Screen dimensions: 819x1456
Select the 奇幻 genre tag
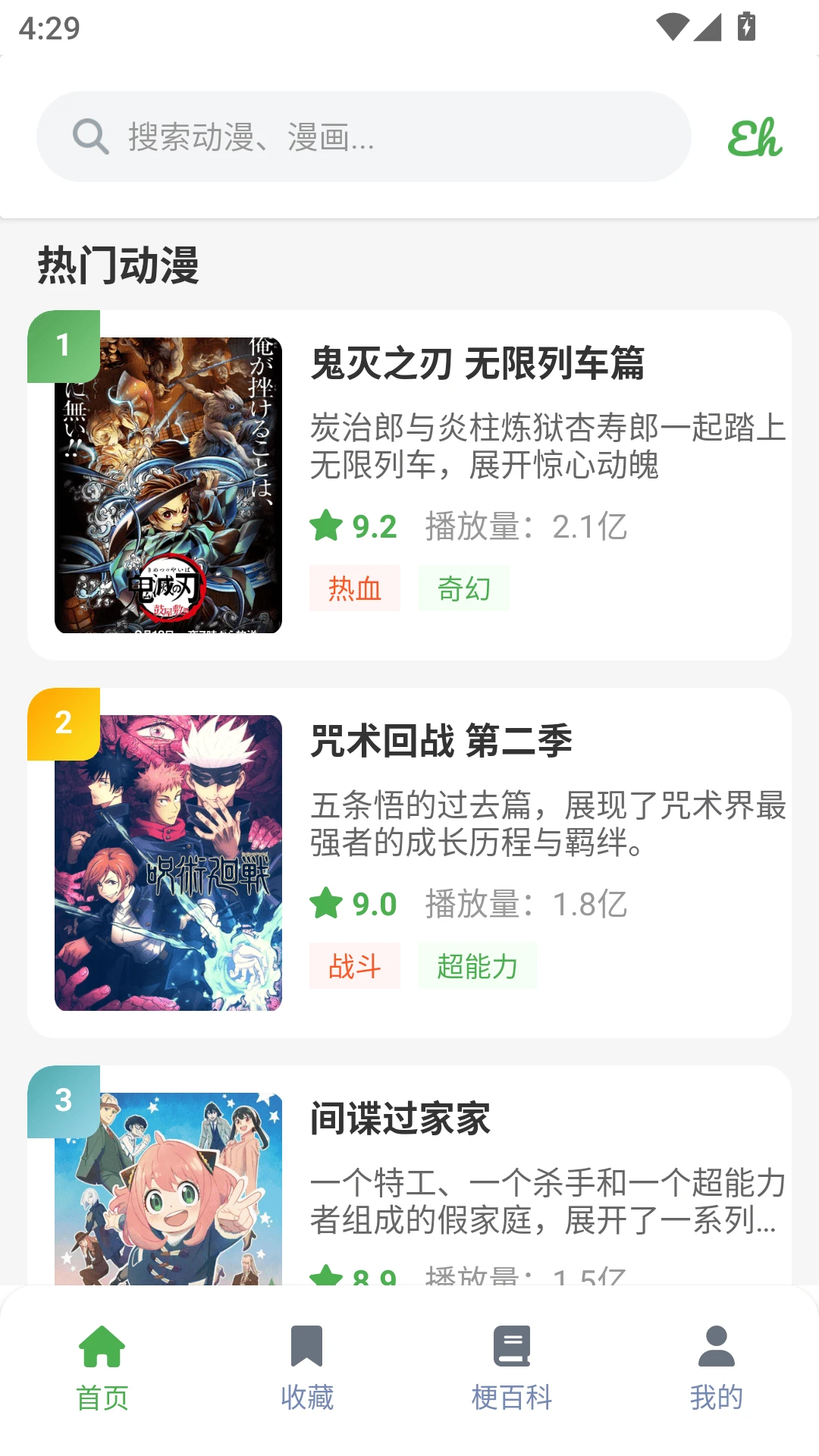tap(465, 588)
